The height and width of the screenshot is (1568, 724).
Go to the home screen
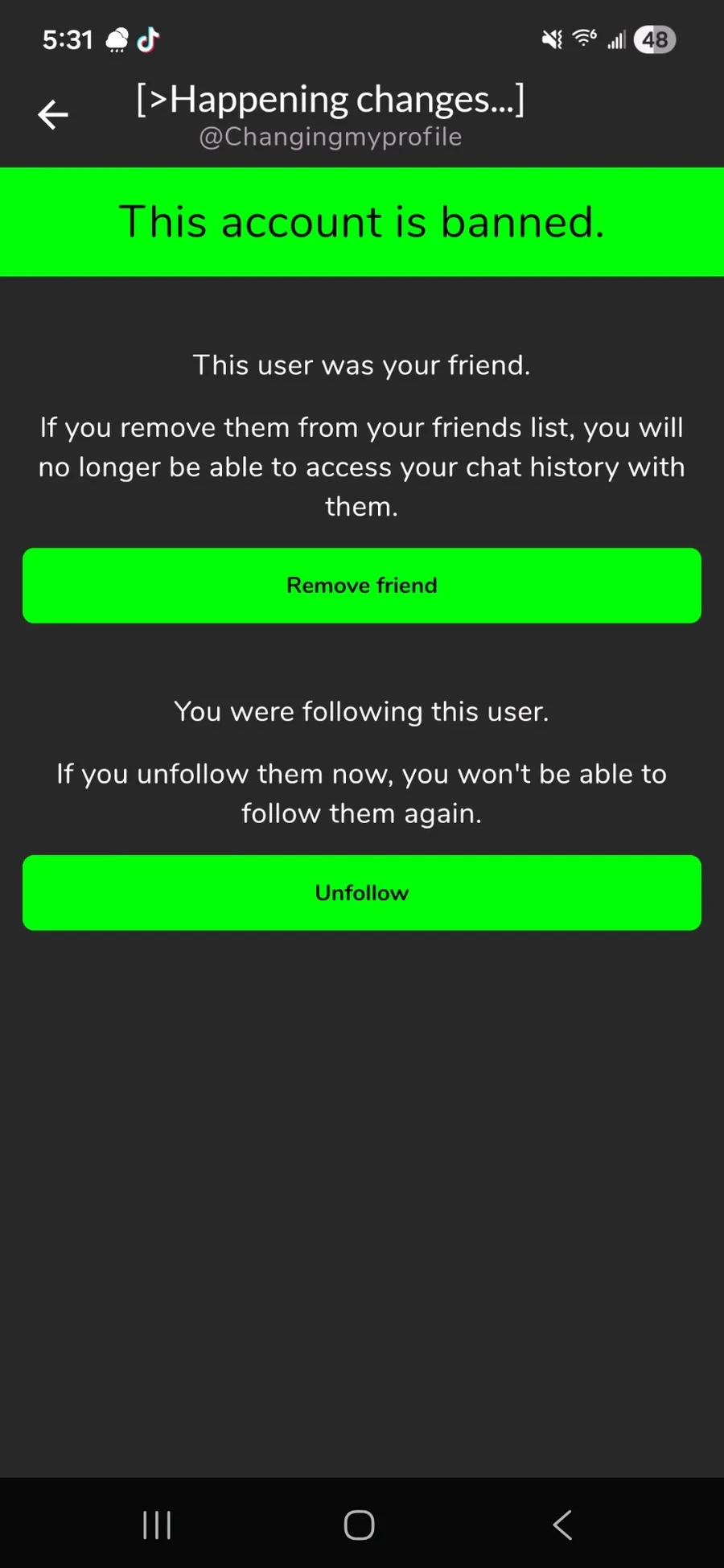coord(360,1525)
